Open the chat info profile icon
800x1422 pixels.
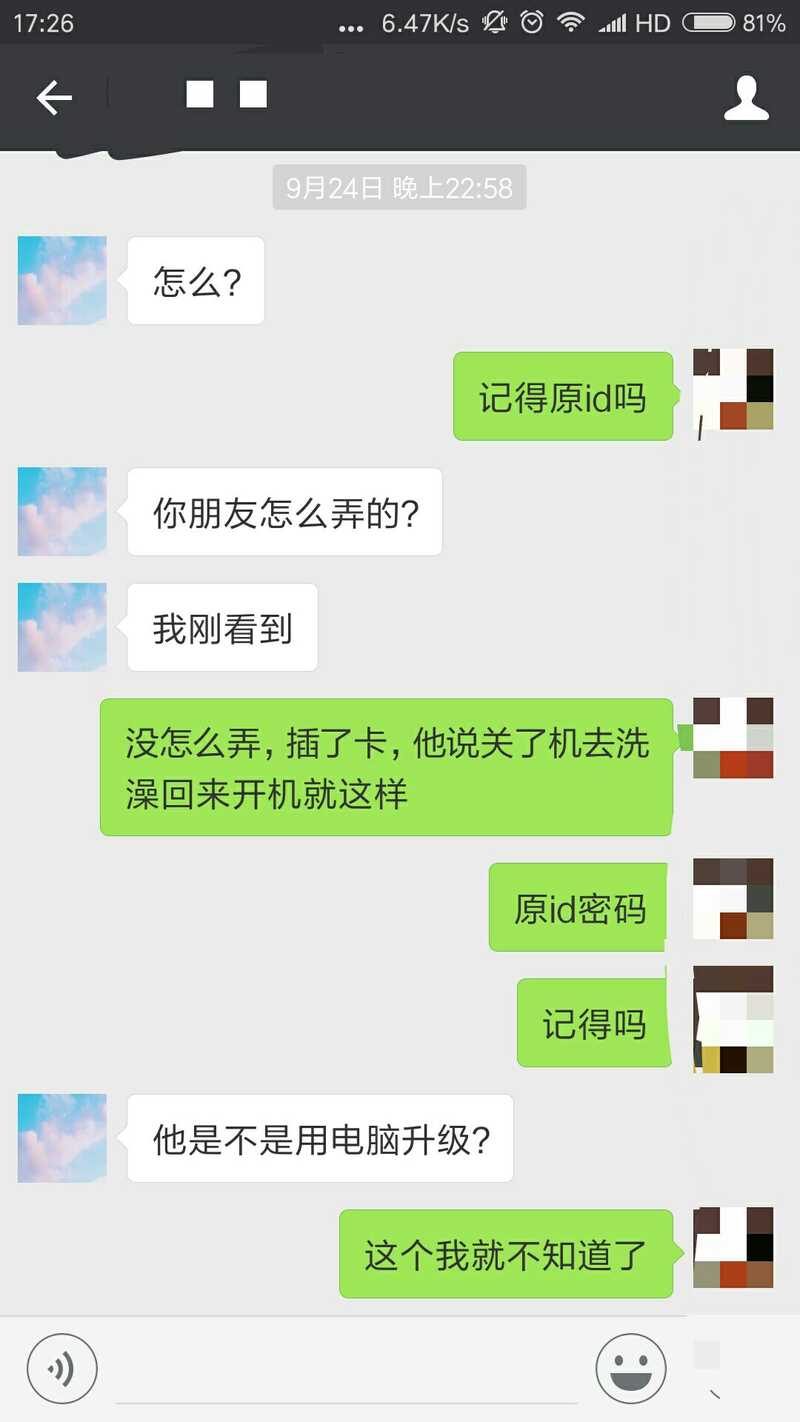click(746, 97)
